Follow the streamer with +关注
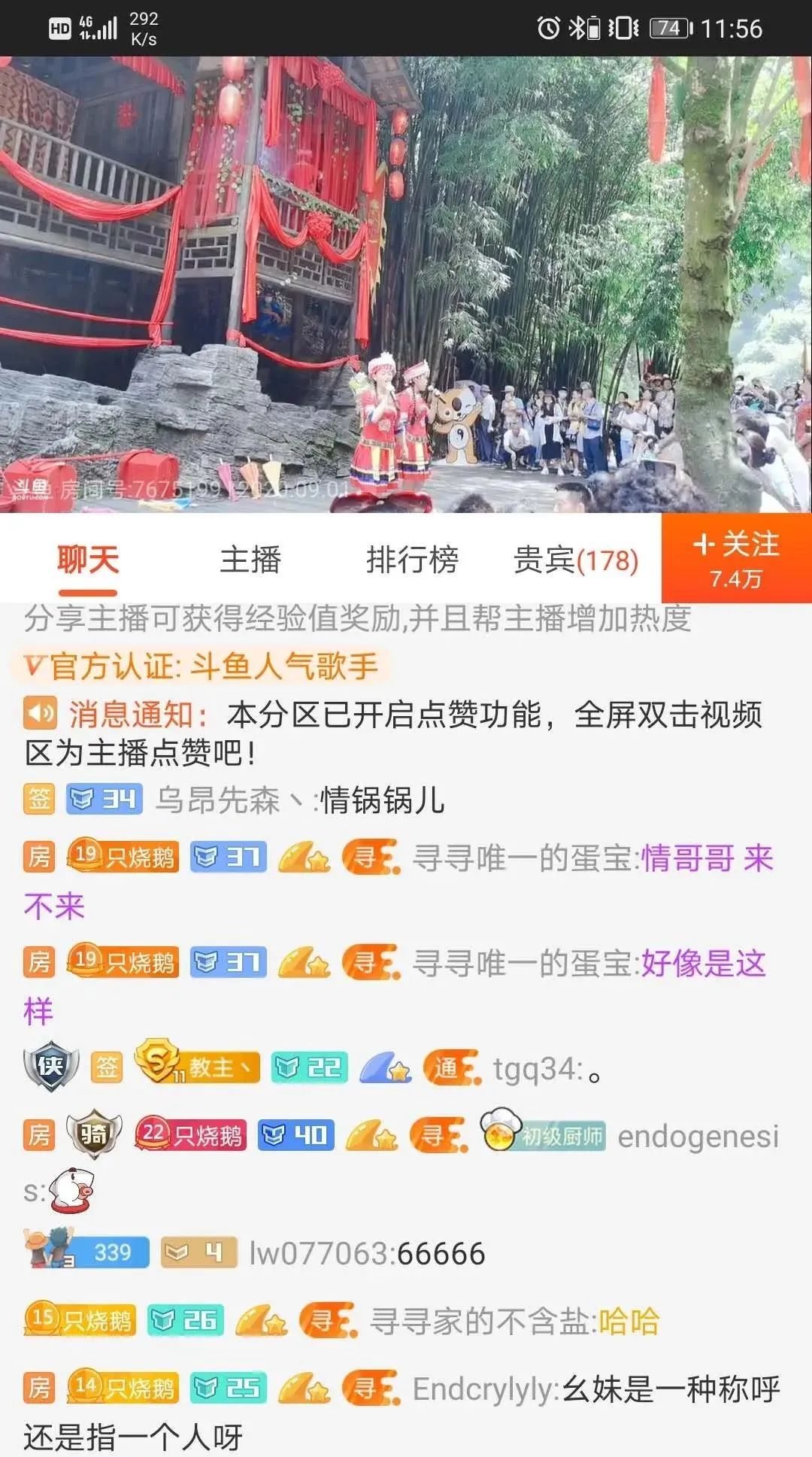 [736, 558]
